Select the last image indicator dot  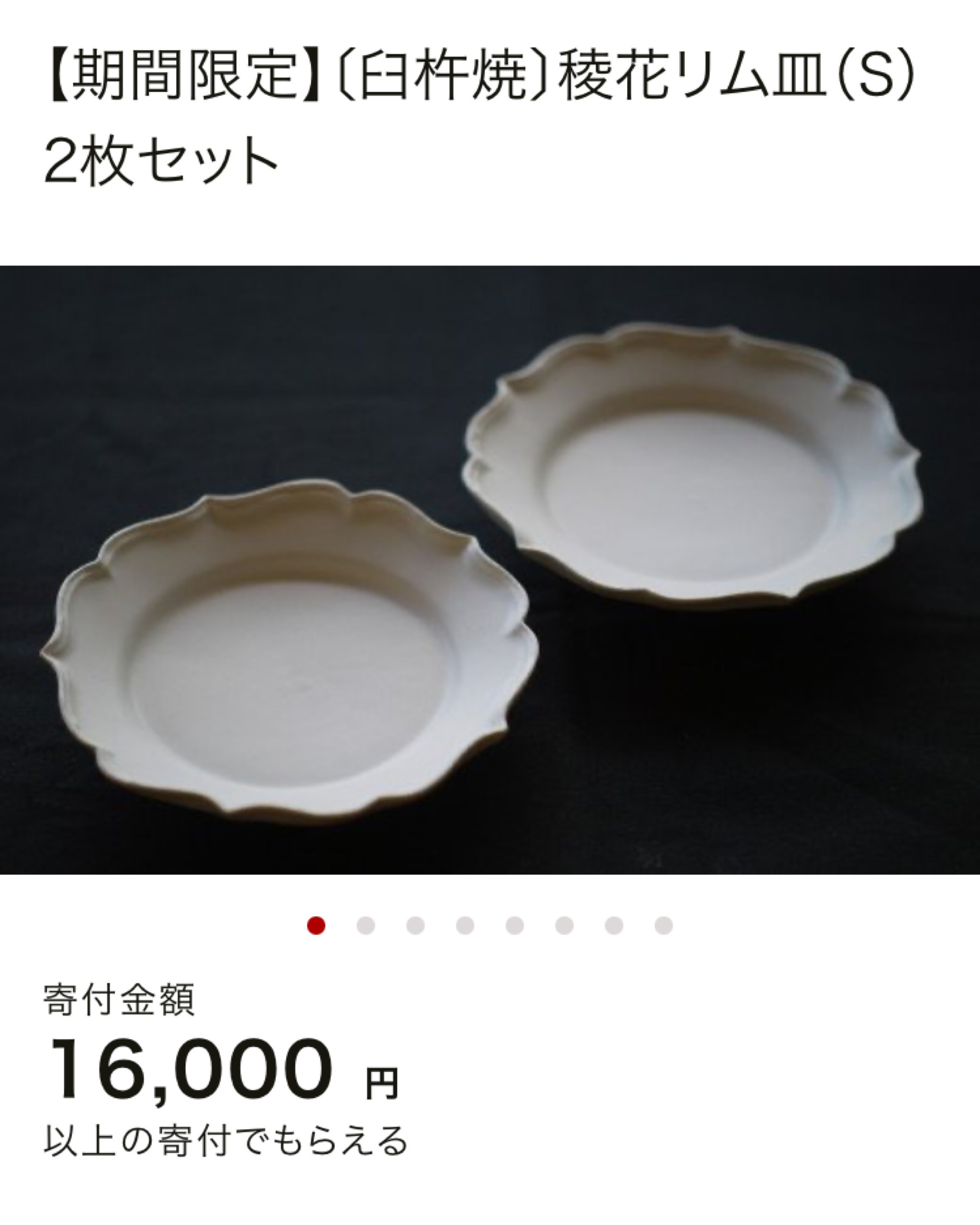click(x=664, y=925)
